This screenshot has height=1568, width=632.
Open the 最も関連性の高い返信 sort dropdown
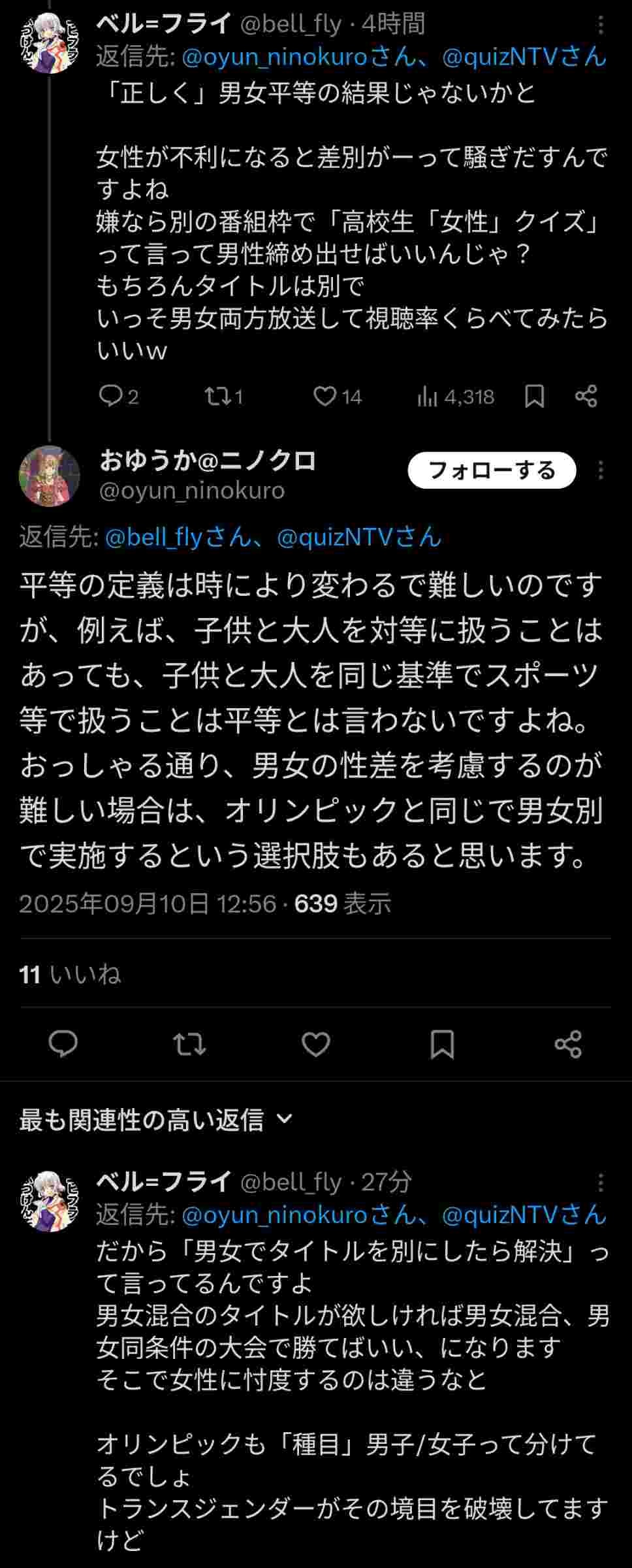point(155,1120)
